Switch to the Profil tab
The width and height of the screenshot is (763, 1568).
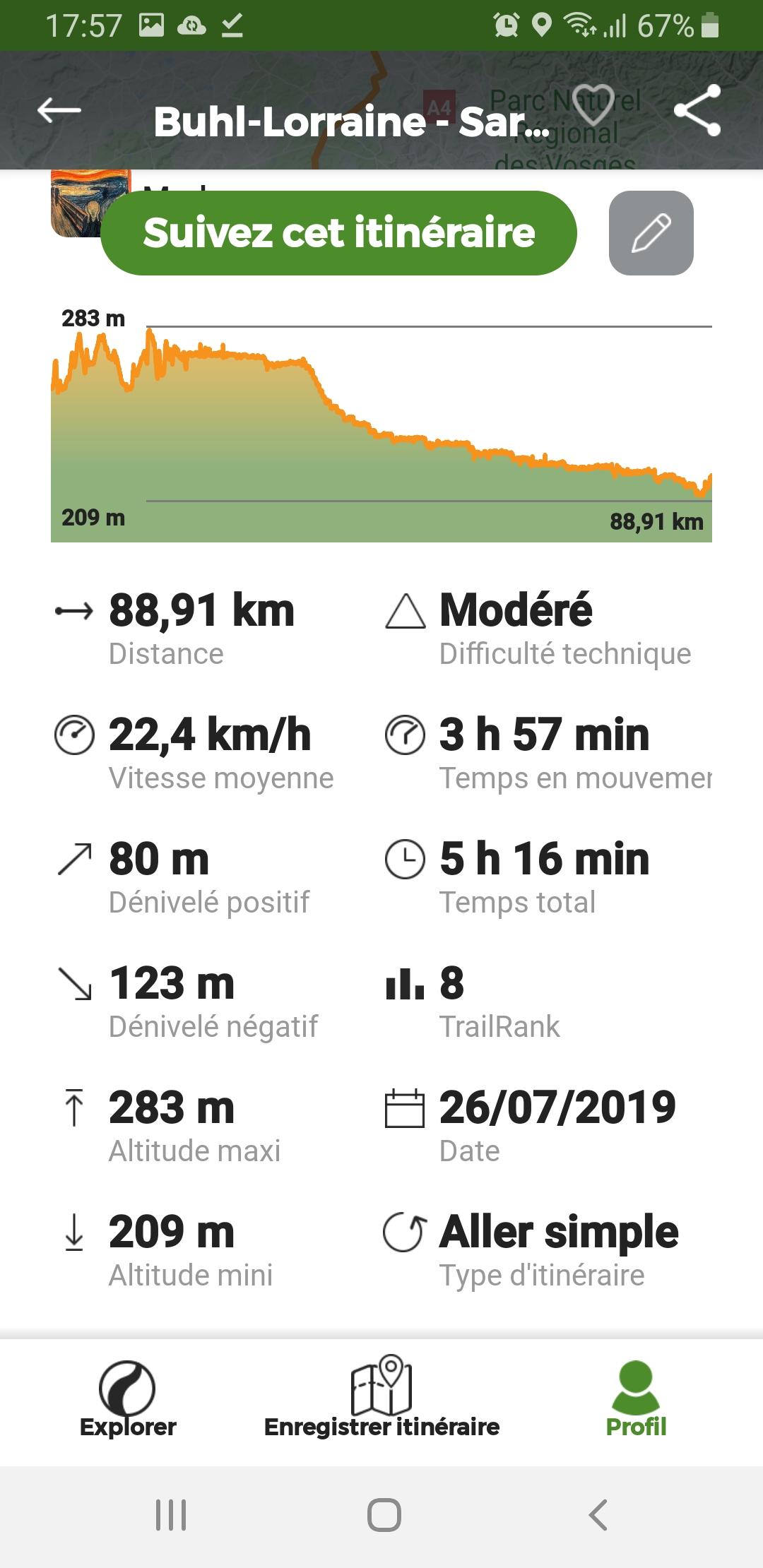pos(636,1400)
